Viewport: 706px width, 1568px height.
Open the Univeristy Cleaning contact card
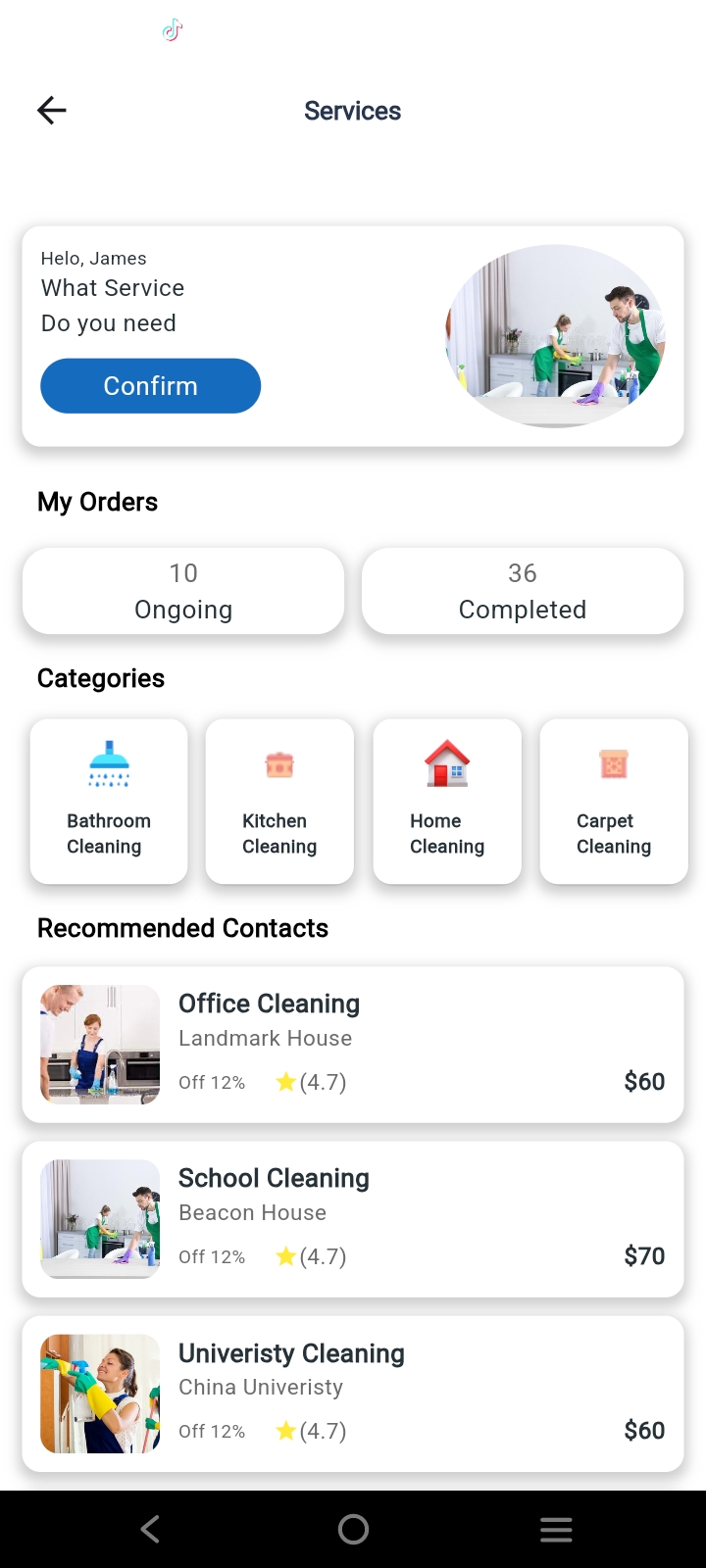coord(353,1394)
